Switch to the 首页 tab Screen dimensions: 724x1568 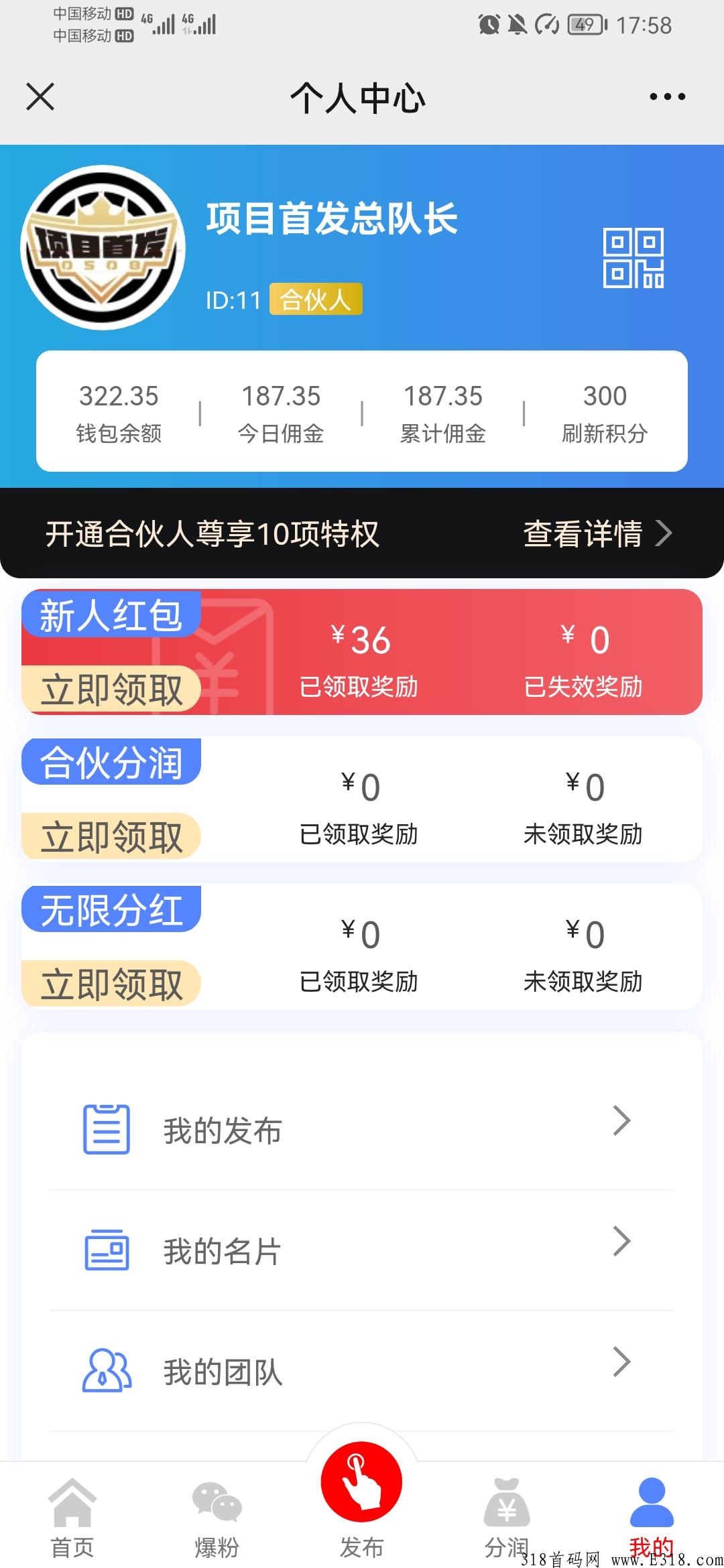click(72, 1519)
